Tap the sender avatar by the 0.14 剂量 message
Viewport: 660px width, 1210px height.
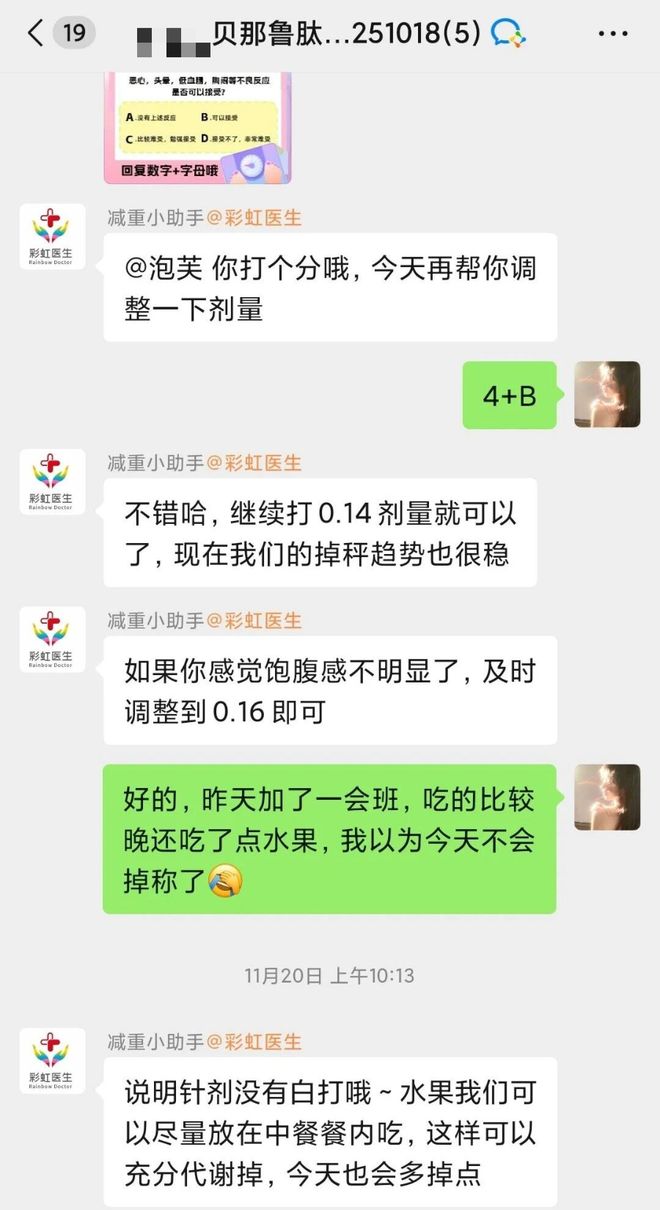click(52, 482)
